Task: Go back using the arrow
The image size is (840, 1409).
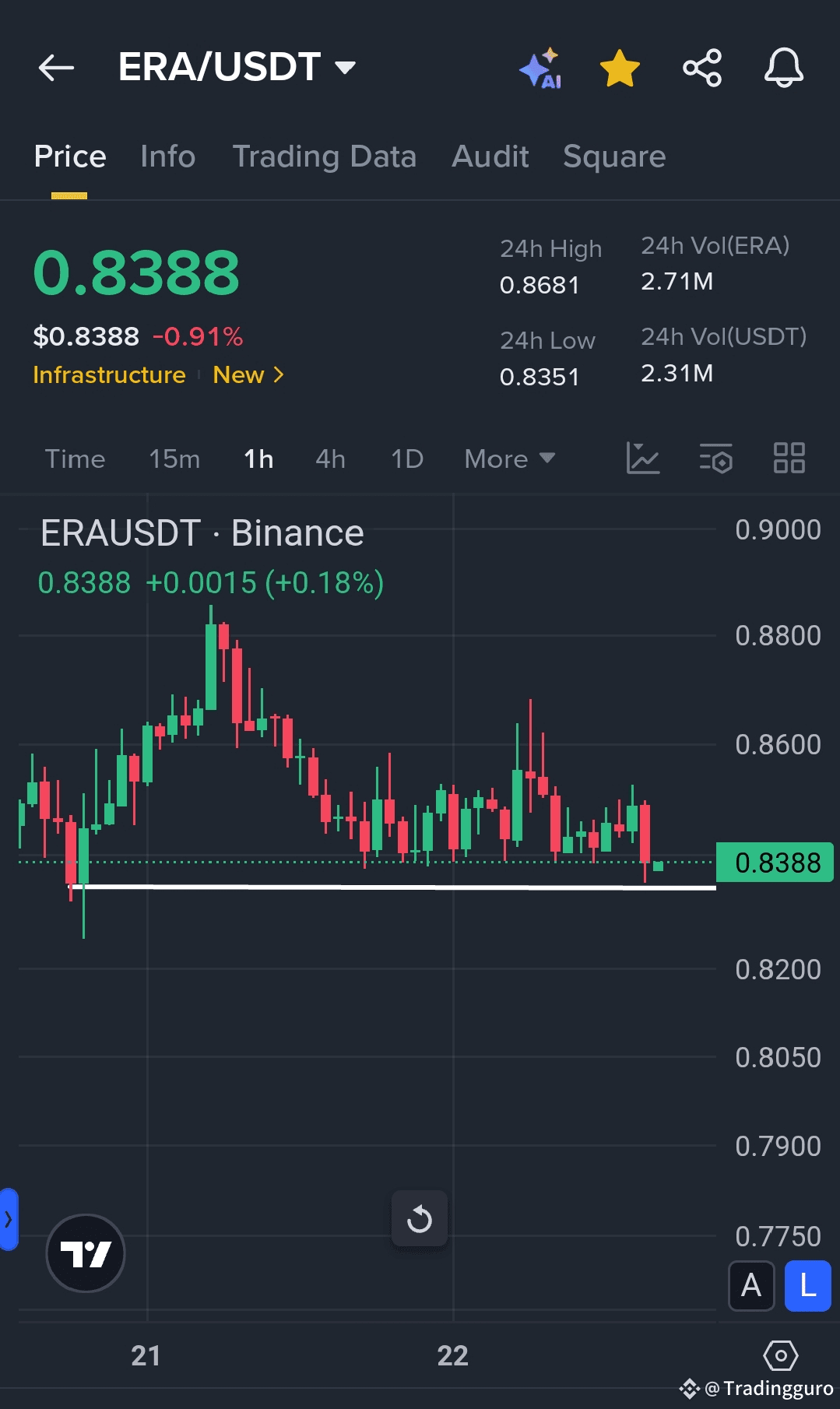Action: coord(56,69)
